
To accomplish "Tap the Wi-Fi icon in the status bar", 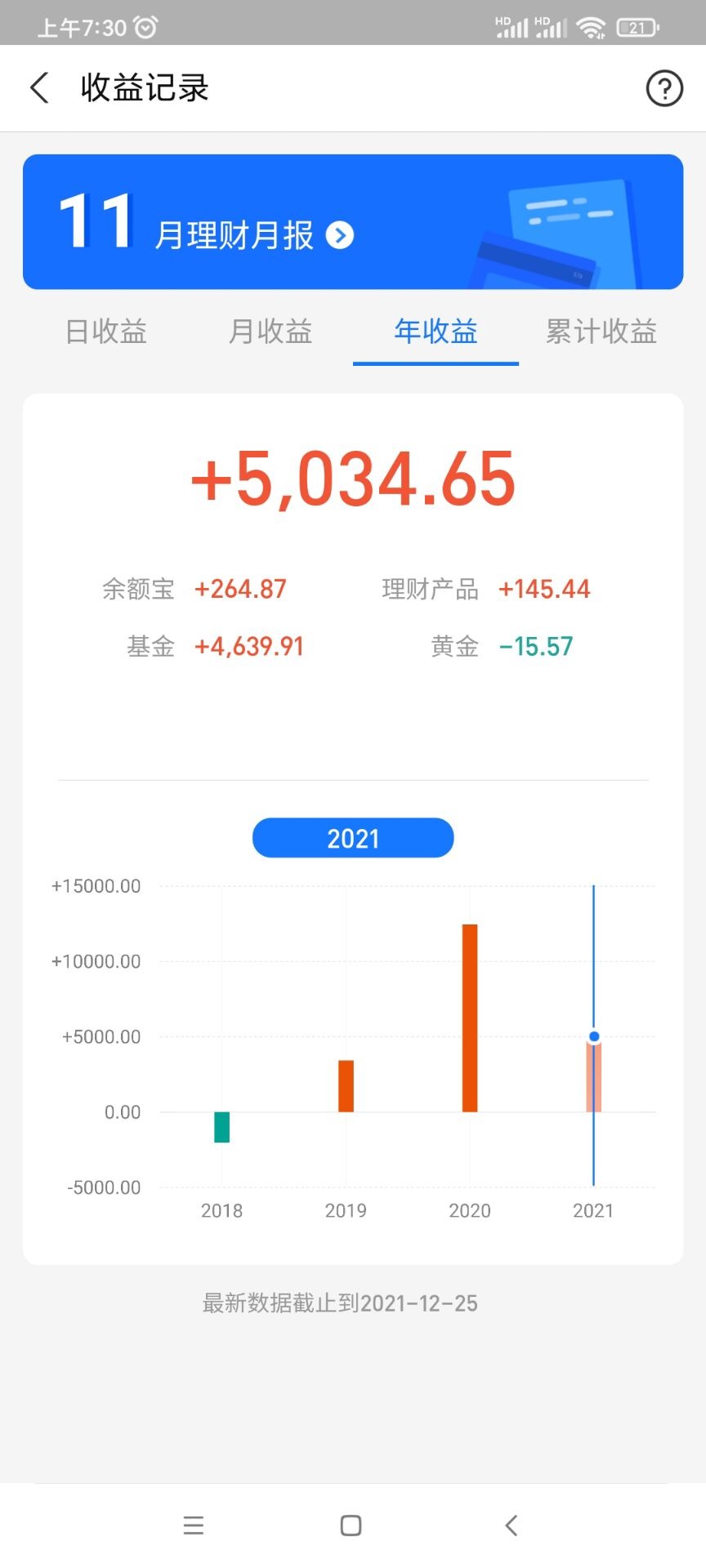I will point(591,26).
